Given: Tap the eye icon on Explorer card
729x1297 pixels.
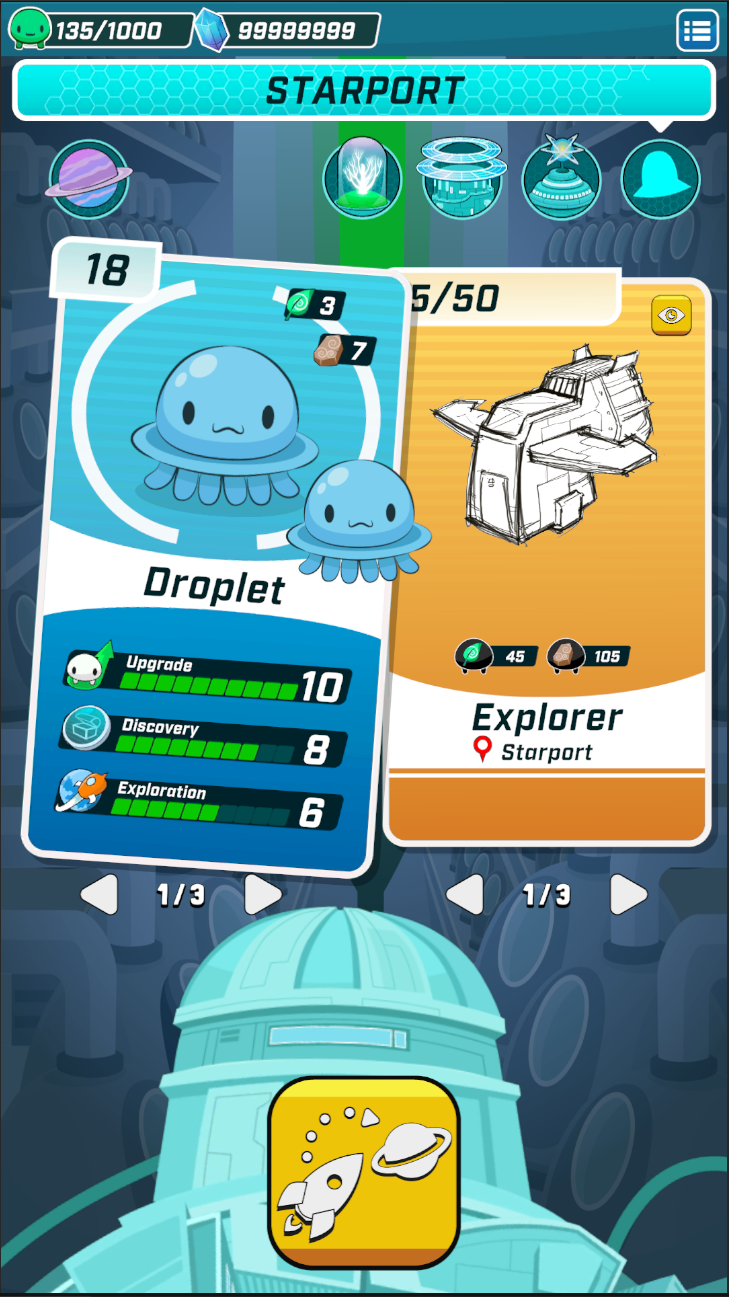Looking at the screenshot, I should tap(671, 315).
